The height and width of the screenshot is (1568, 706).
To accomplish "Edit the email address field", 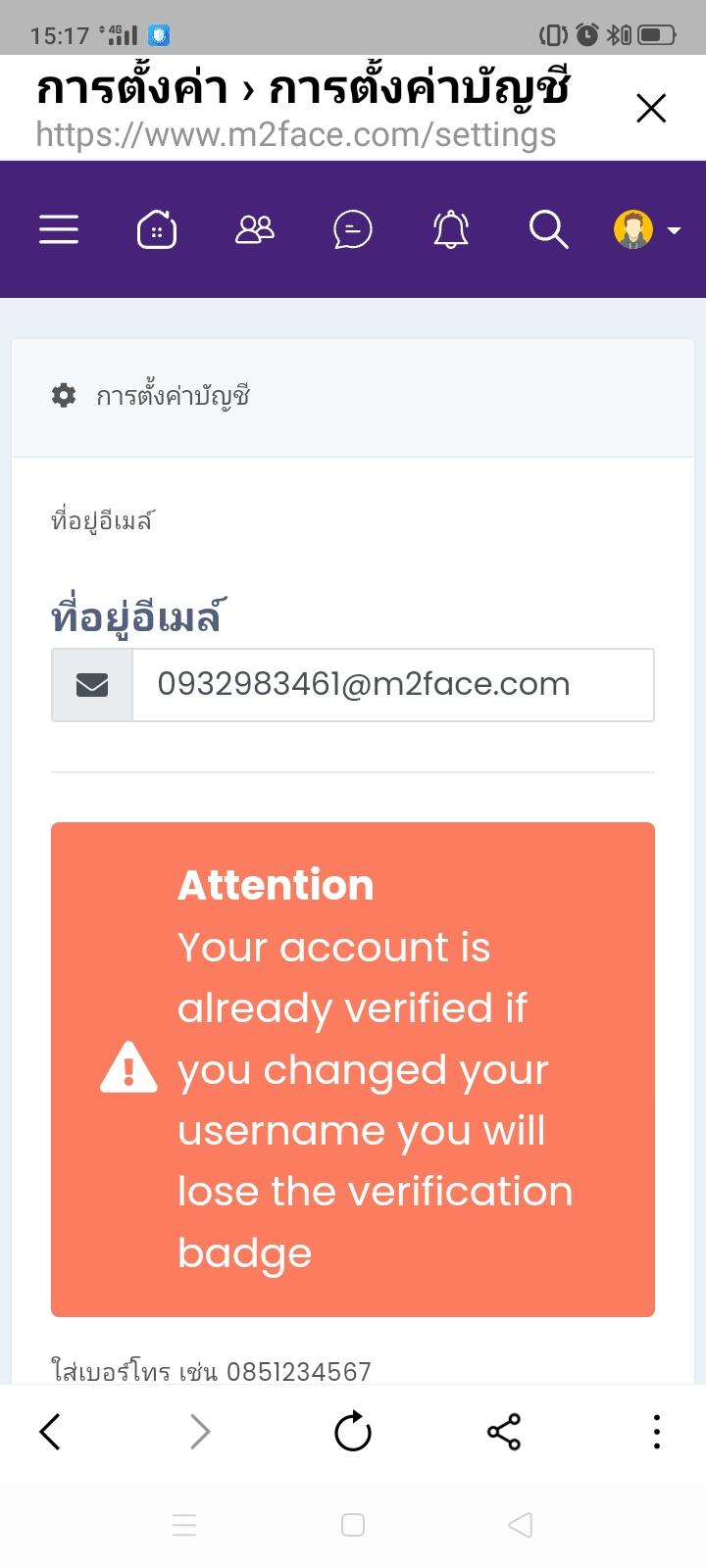I will (x=393, y=685).
